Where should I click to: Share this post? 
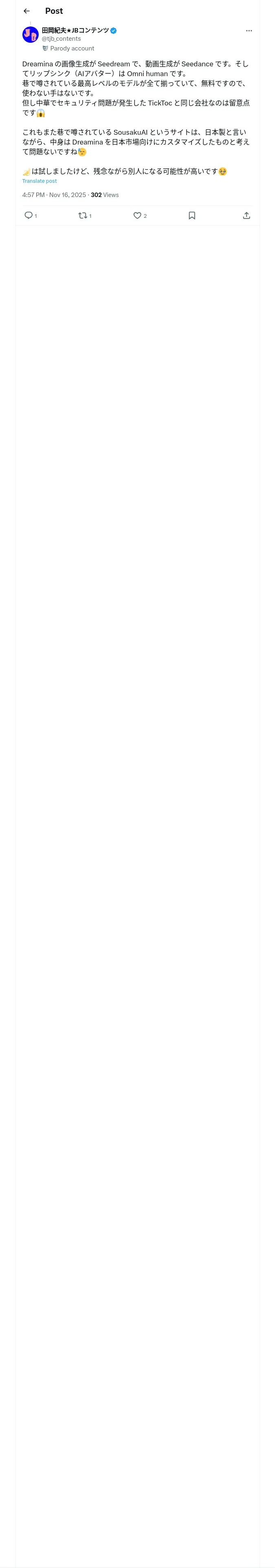246,215
